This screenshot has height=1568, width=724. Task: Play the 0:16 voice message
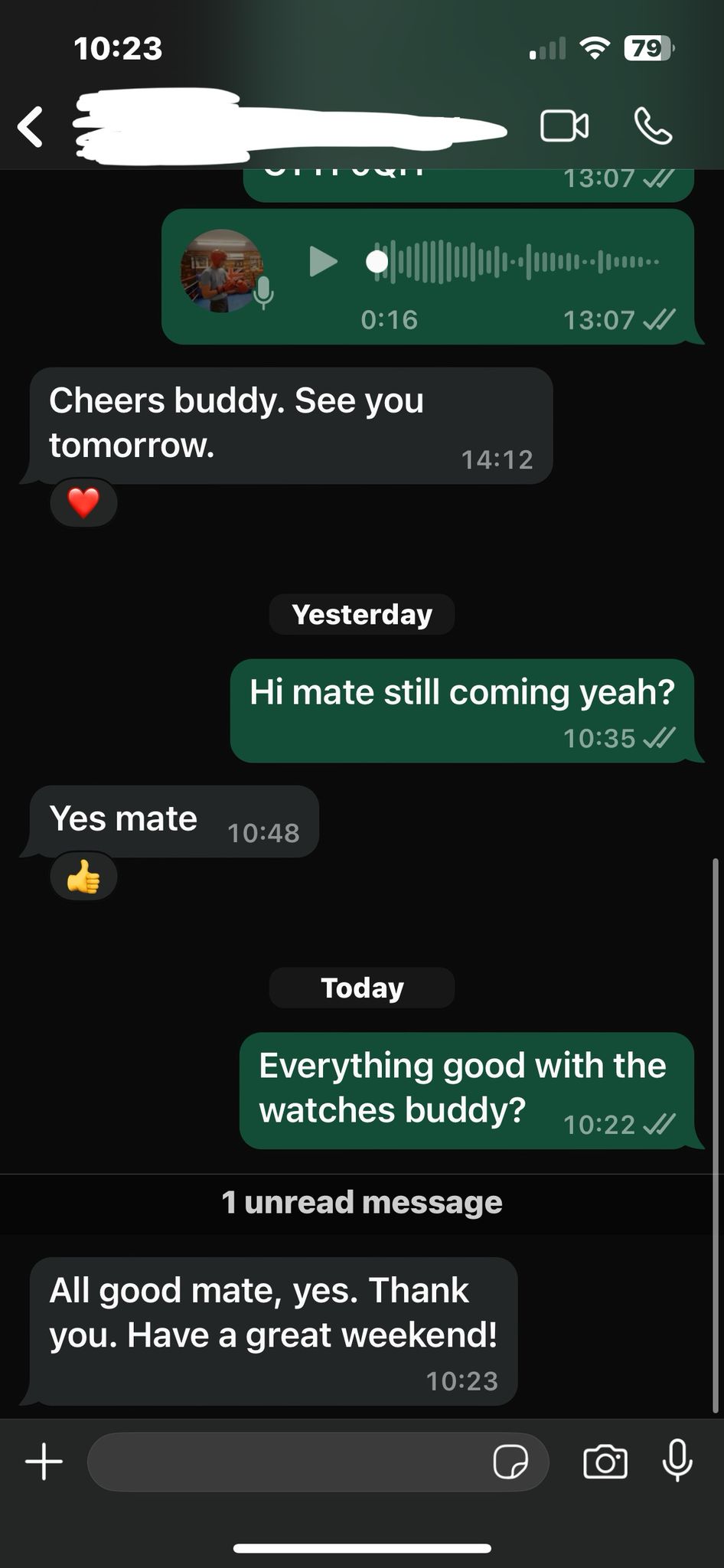coord(323,261)
